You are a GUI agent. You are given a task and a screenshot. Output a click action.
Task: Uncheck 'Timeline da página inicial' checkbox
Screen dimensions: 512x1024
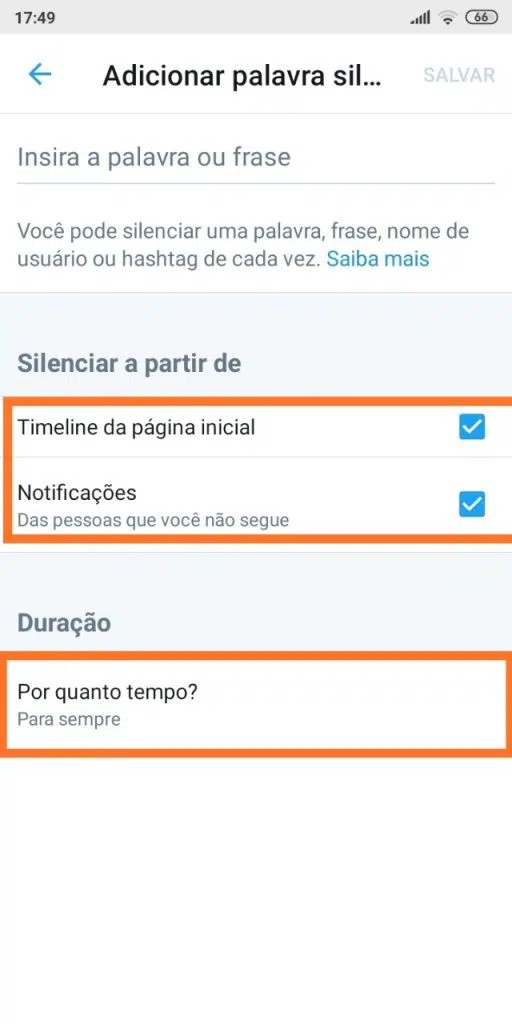472,428
